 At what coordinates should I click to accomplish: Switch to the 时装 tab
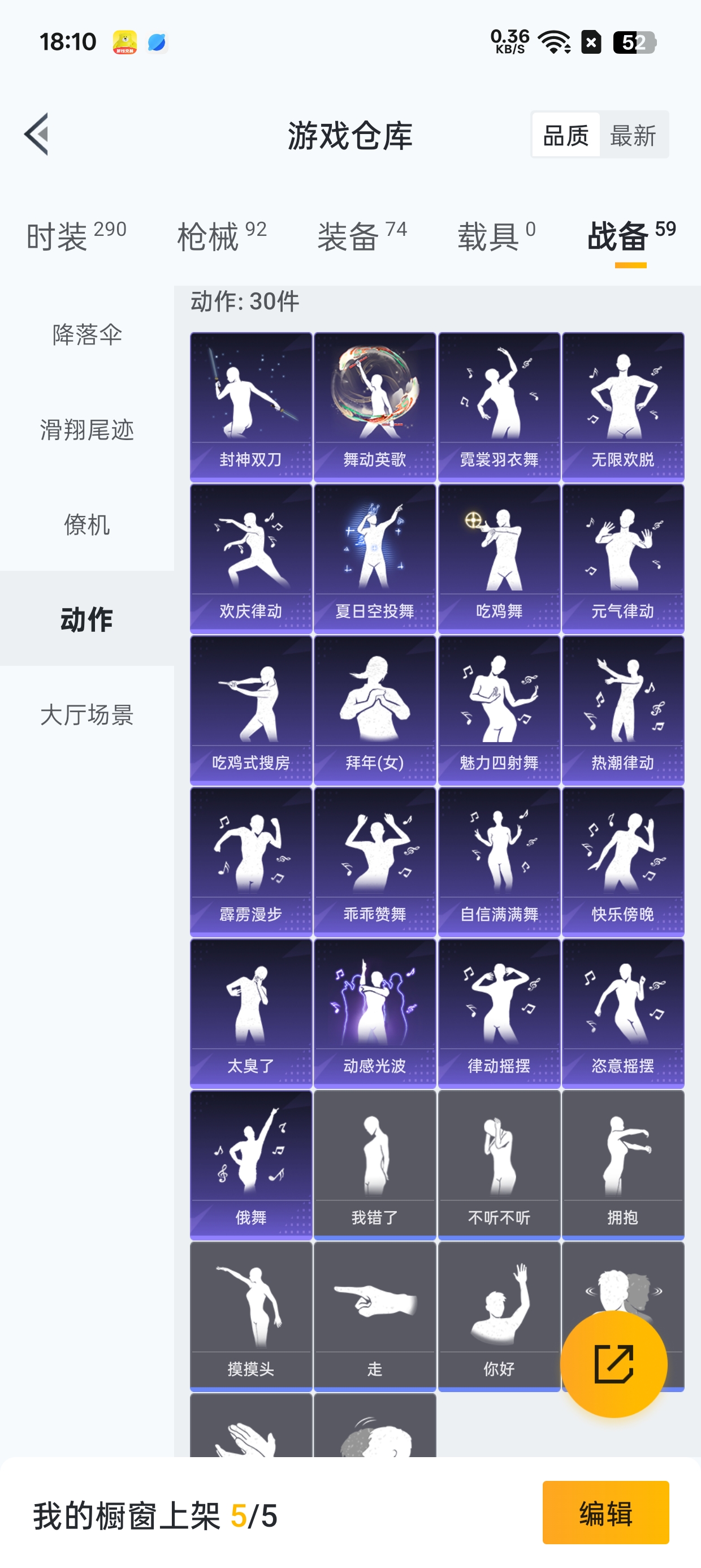click(76, 236)
